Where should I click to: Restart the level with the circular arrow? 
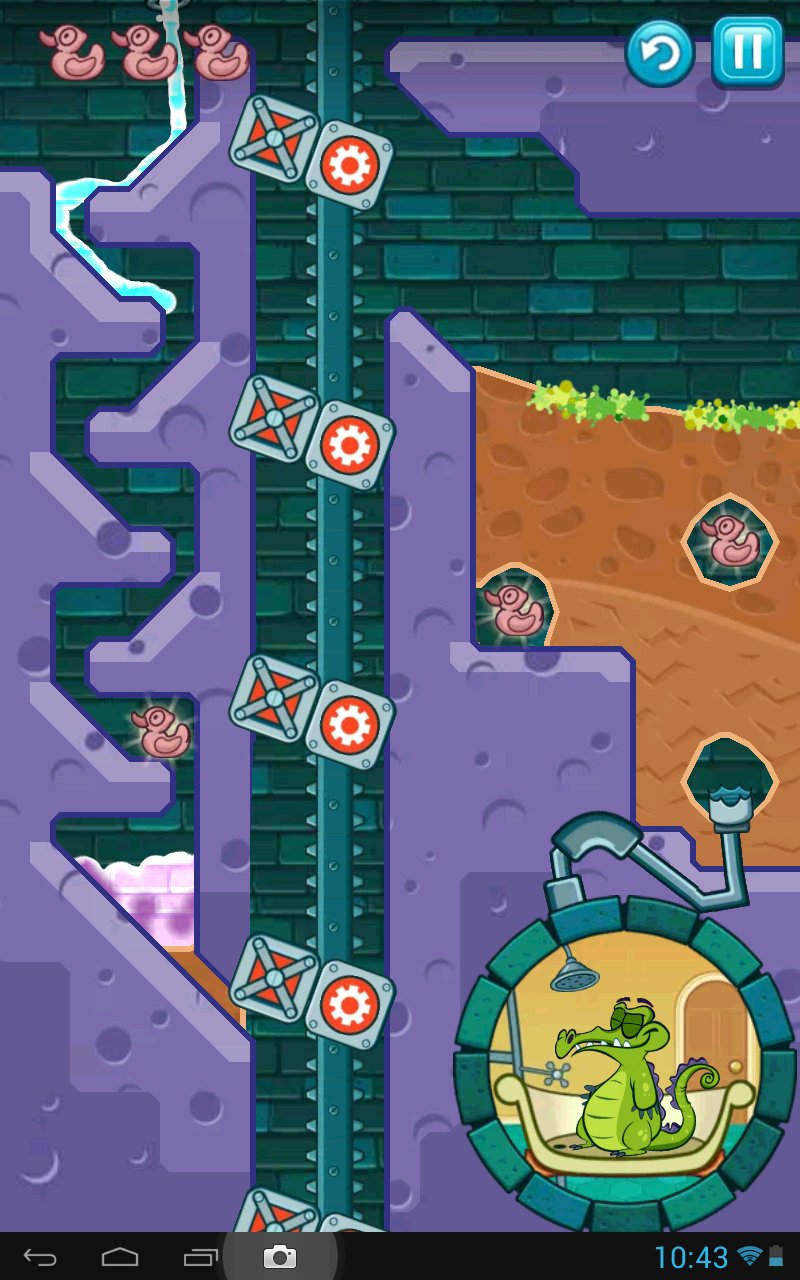[660, 52]
